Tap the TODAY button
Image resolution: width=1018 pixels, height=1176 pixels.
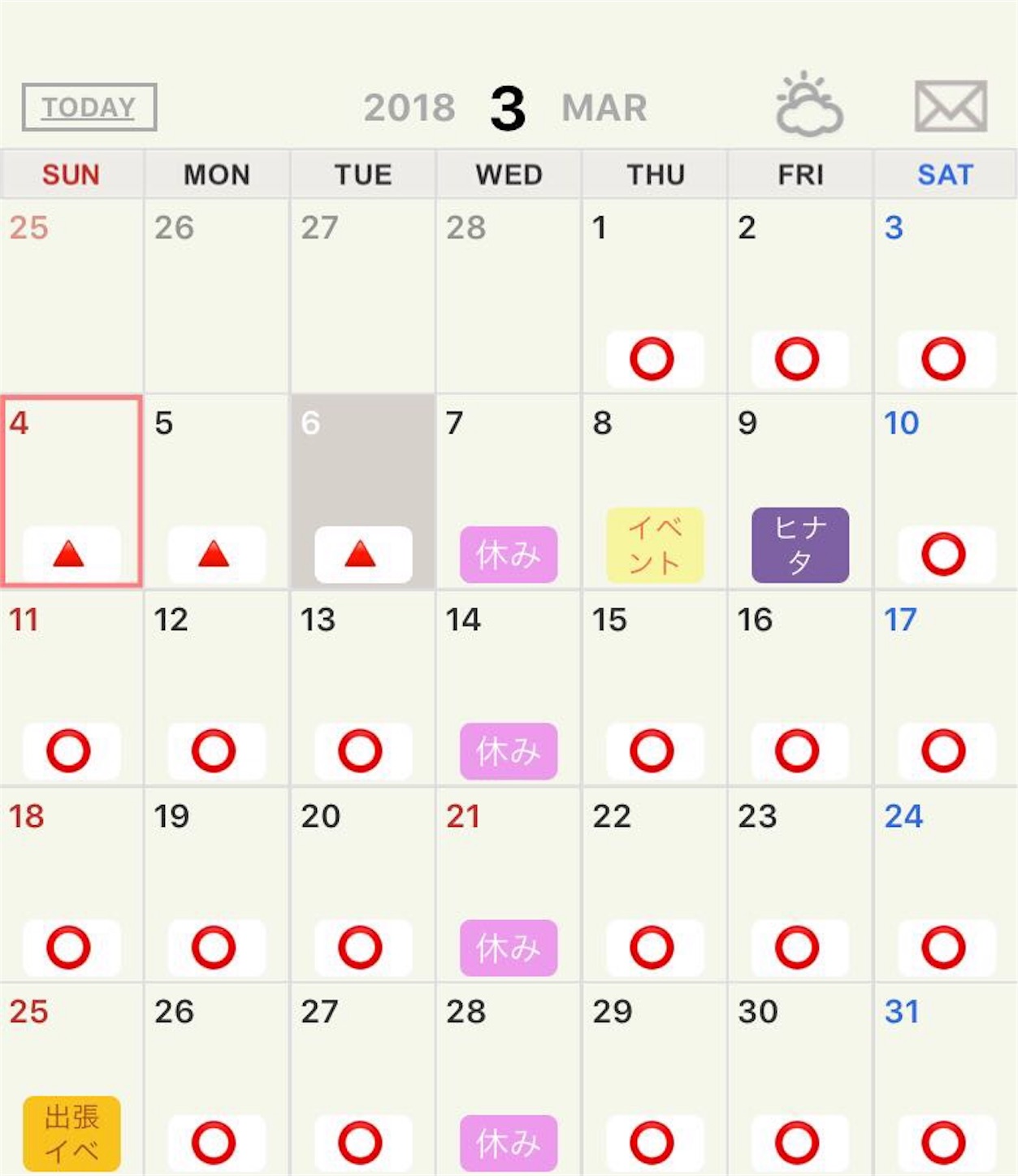tap(89, 106)
